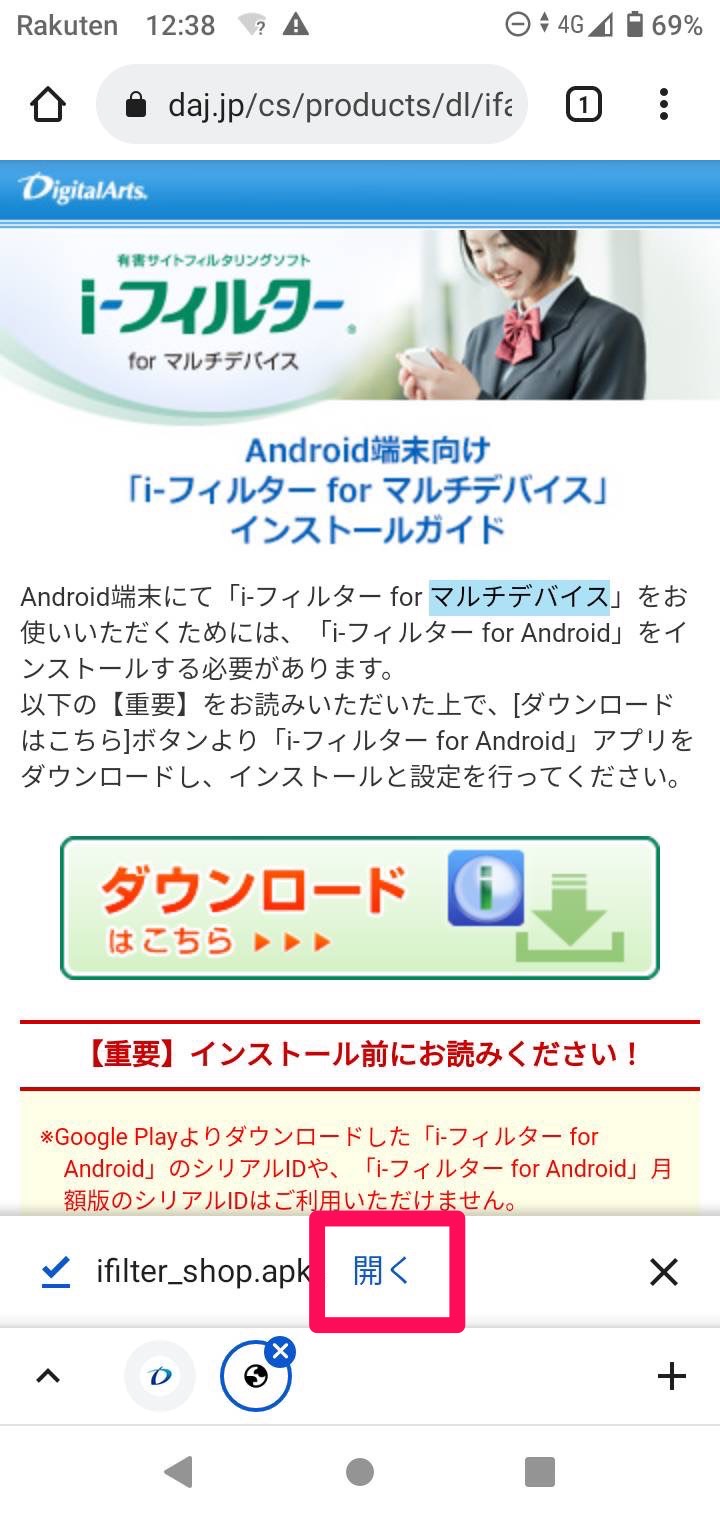This screenshot has width=720, height=1520.
Task: Tap the system back button
Action: [178, 1471]
